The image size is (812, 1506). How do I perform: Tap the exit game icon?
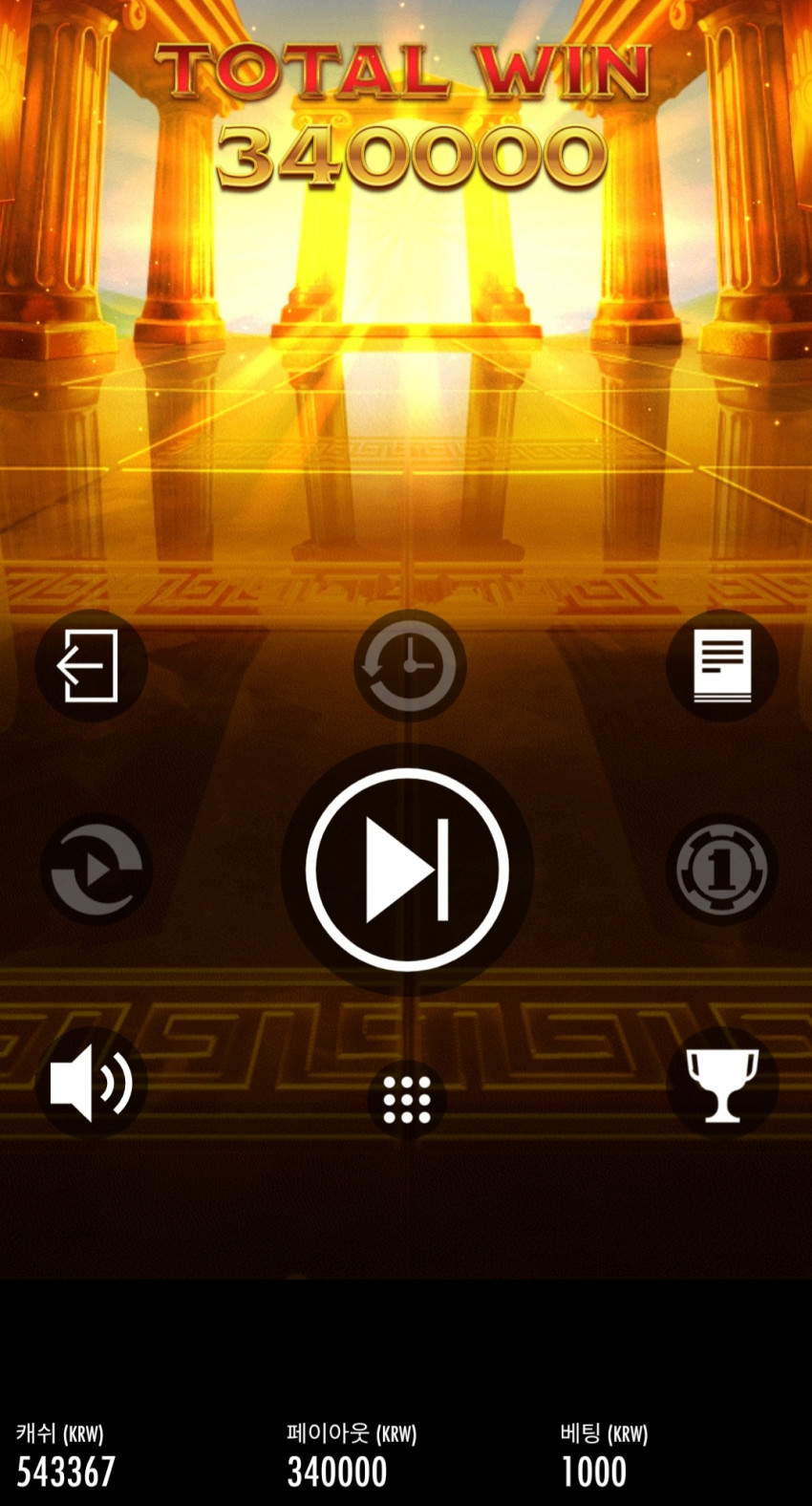(x=91, y=665)
